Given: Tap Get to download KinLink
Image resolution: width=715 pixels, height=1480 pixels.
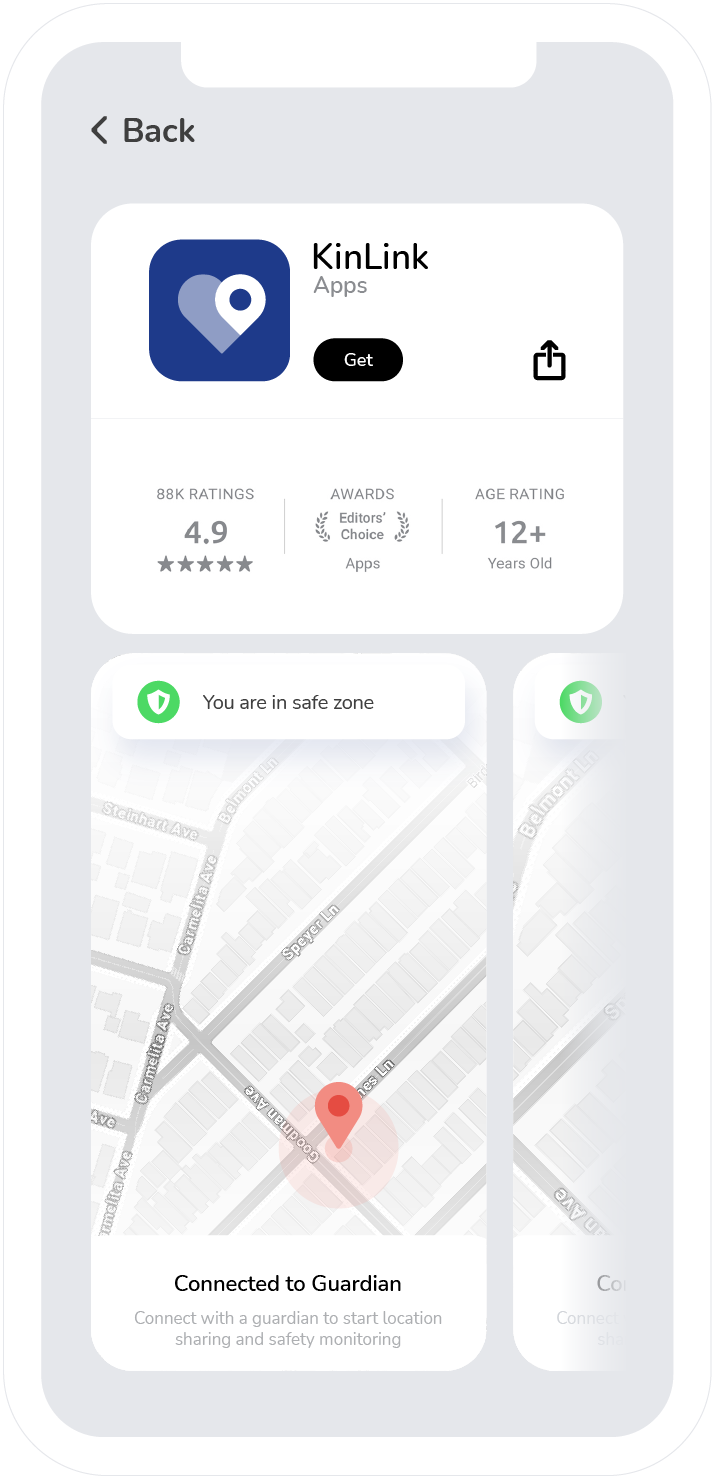Looking at the screenshot, I should point(358,360).
